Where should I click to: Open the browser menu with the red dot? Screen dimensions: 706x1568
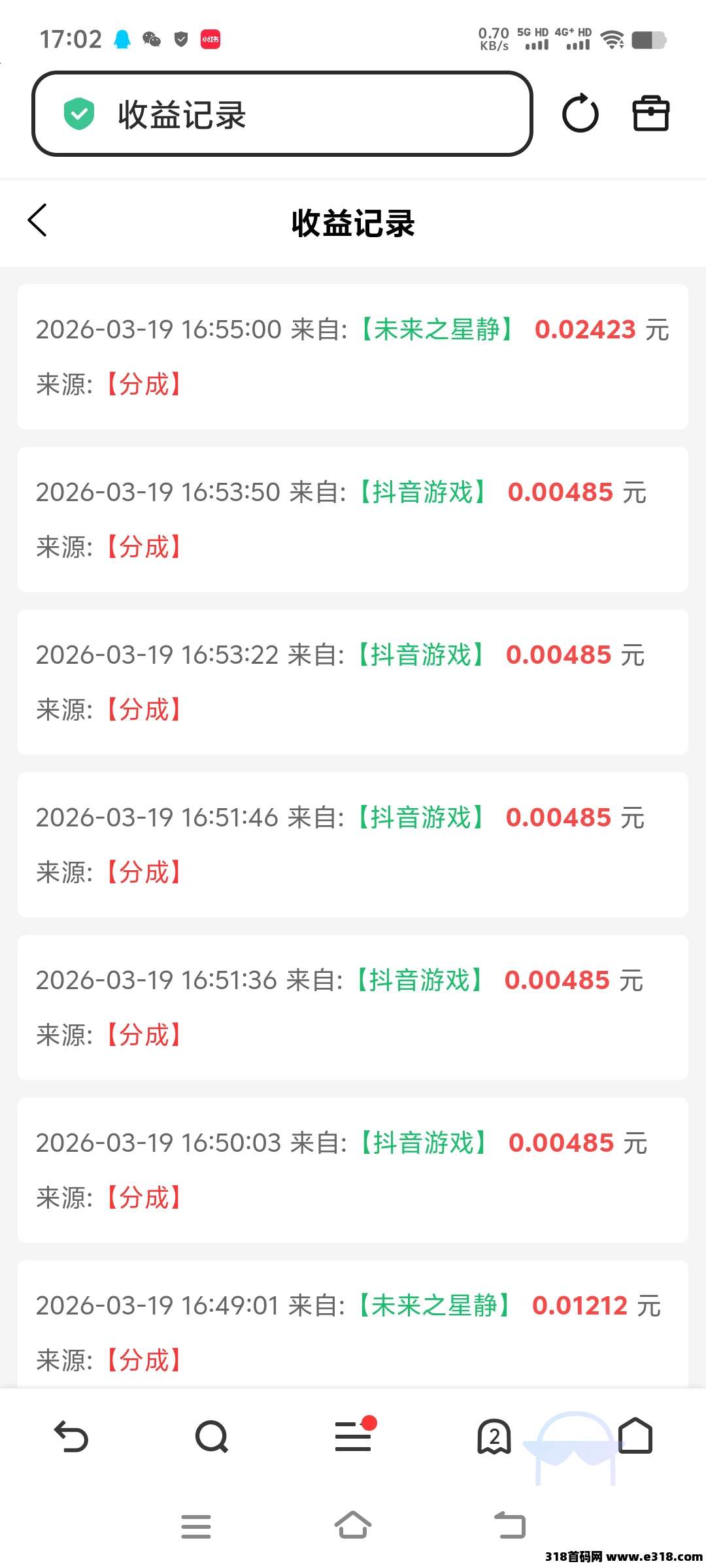click(353, 1437)
